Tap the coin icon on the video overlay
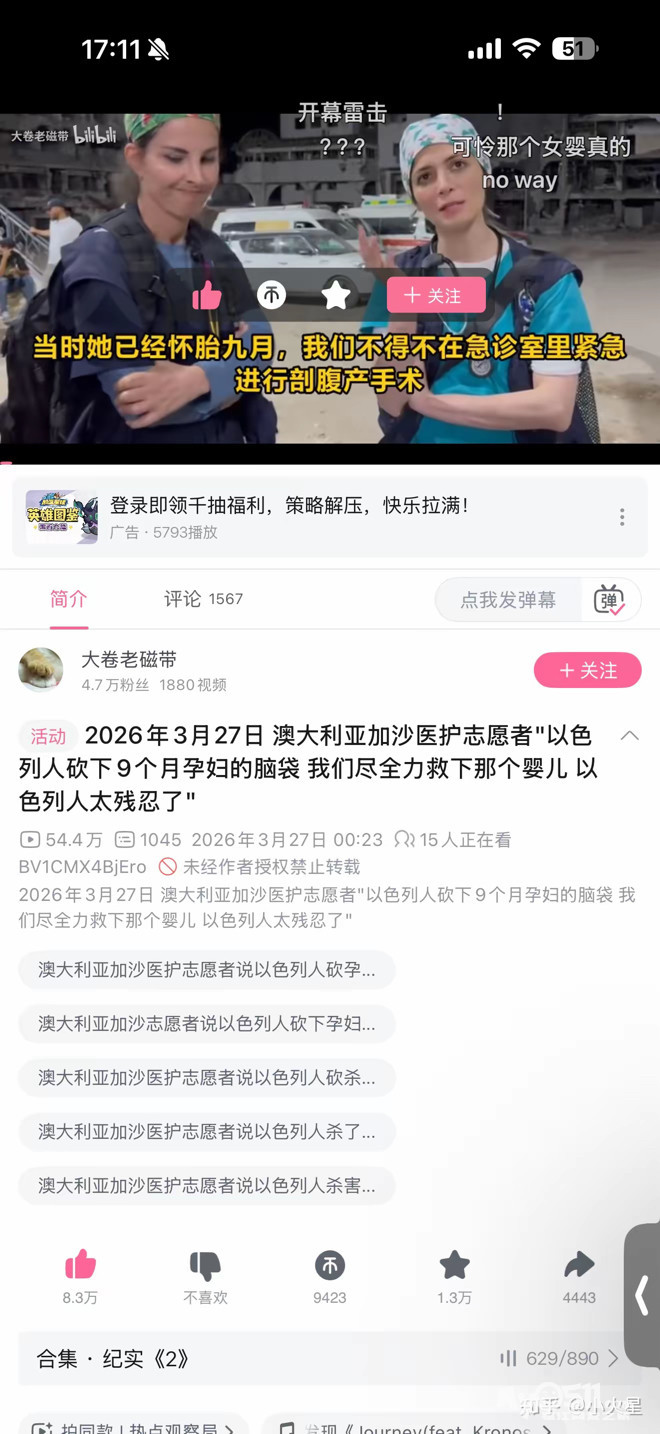 [271, 295]
